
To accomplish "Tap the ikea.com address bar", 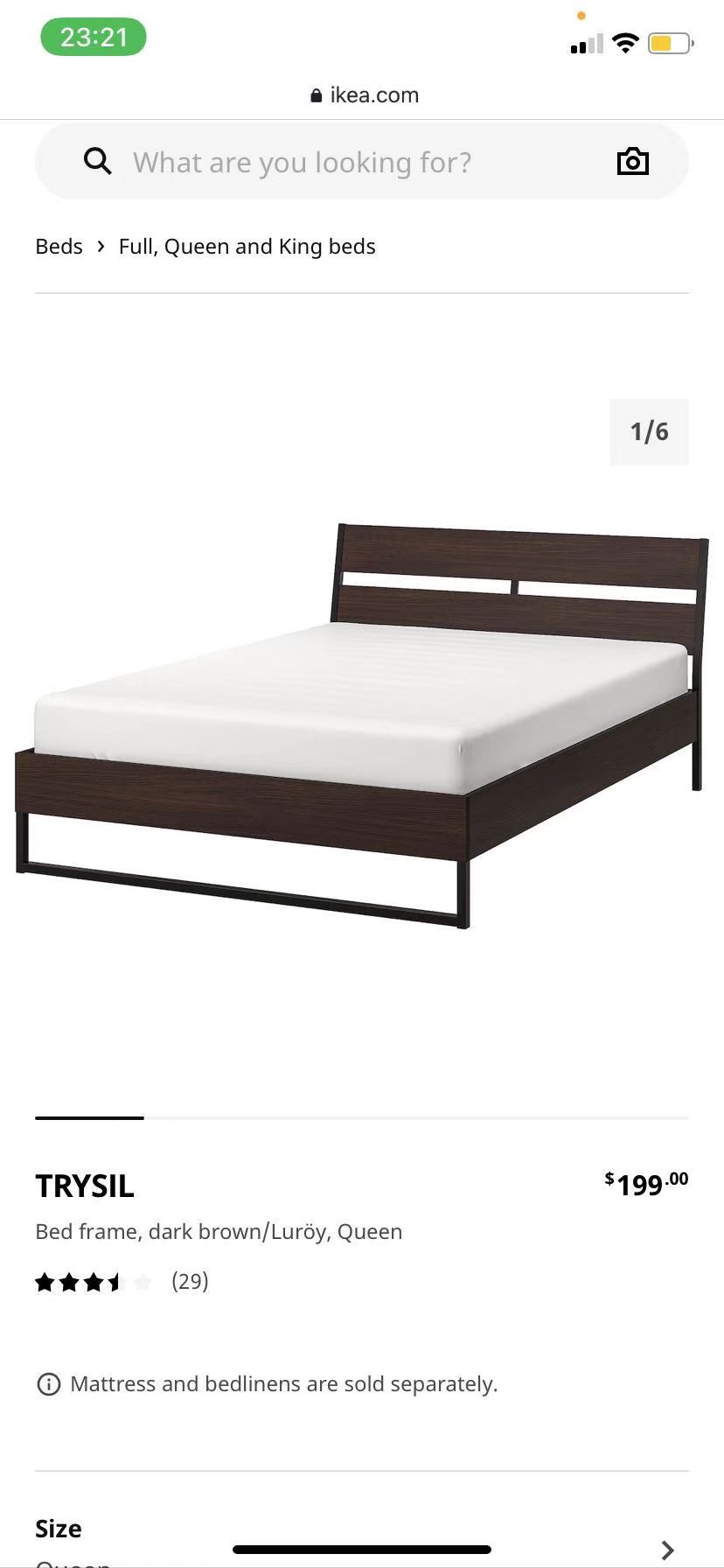I will (364, 95).
